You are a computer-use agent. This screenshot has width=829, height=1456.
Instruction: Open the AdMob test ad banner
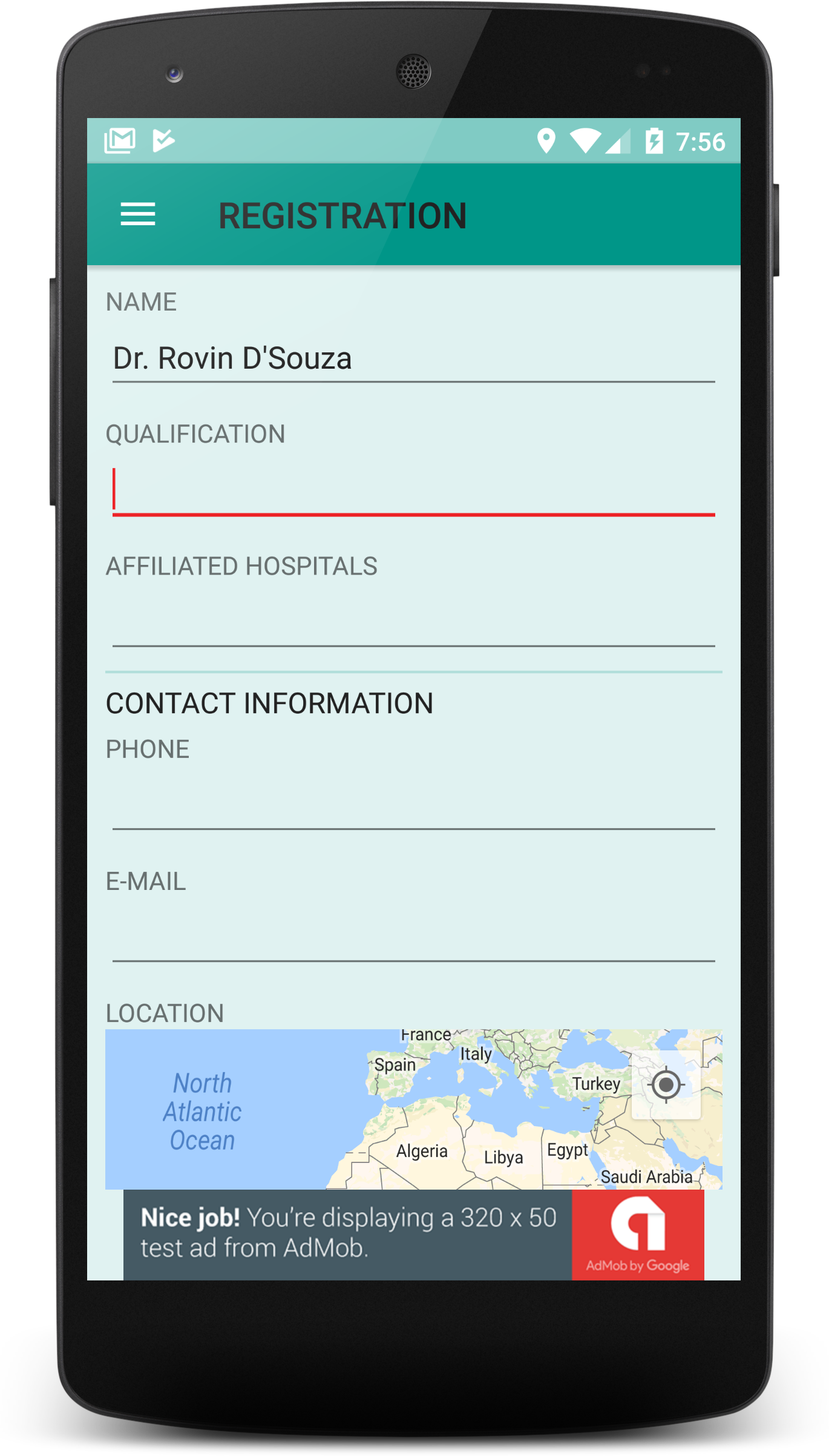(413, 1234)
